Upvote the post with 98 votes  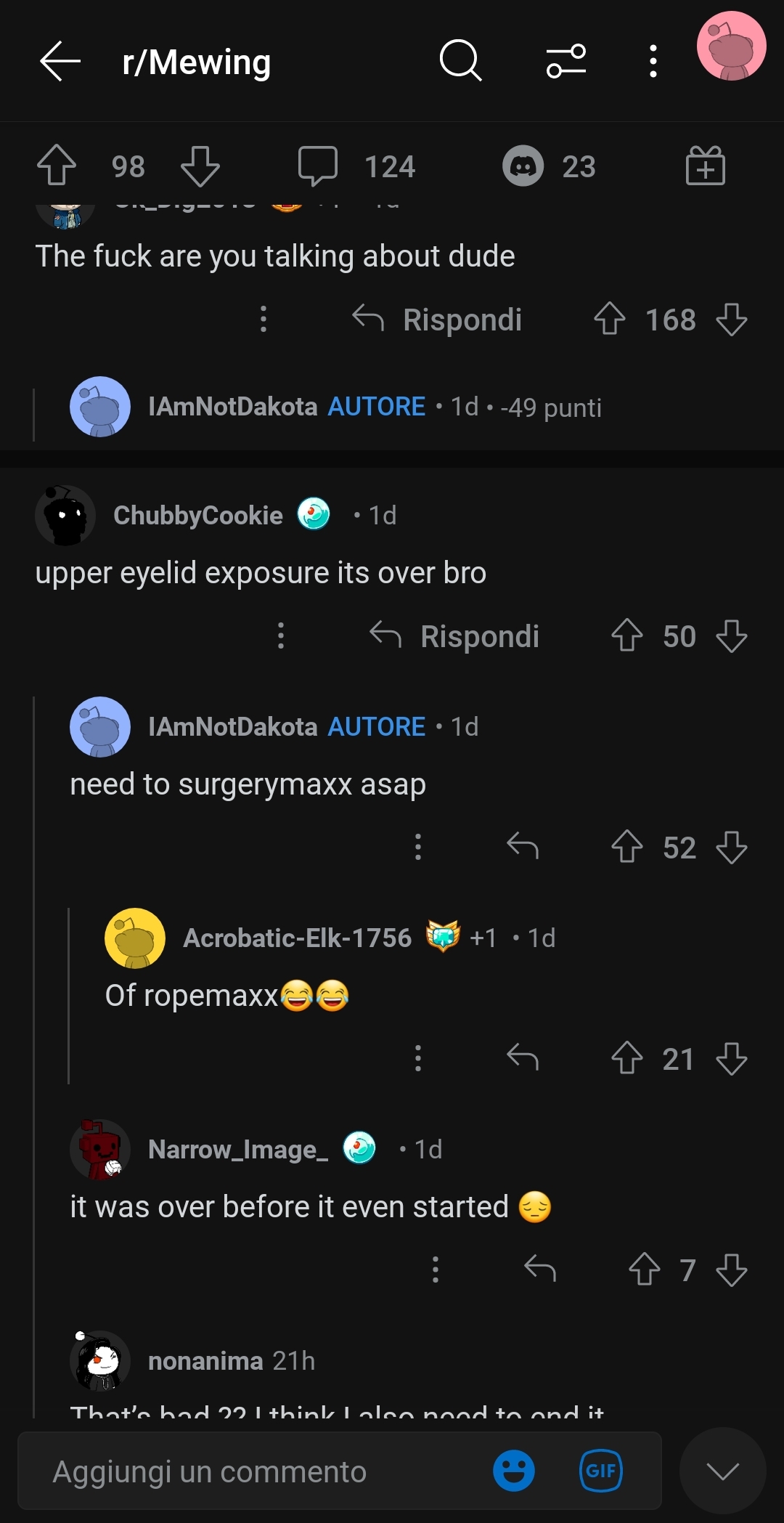(57, 166)
